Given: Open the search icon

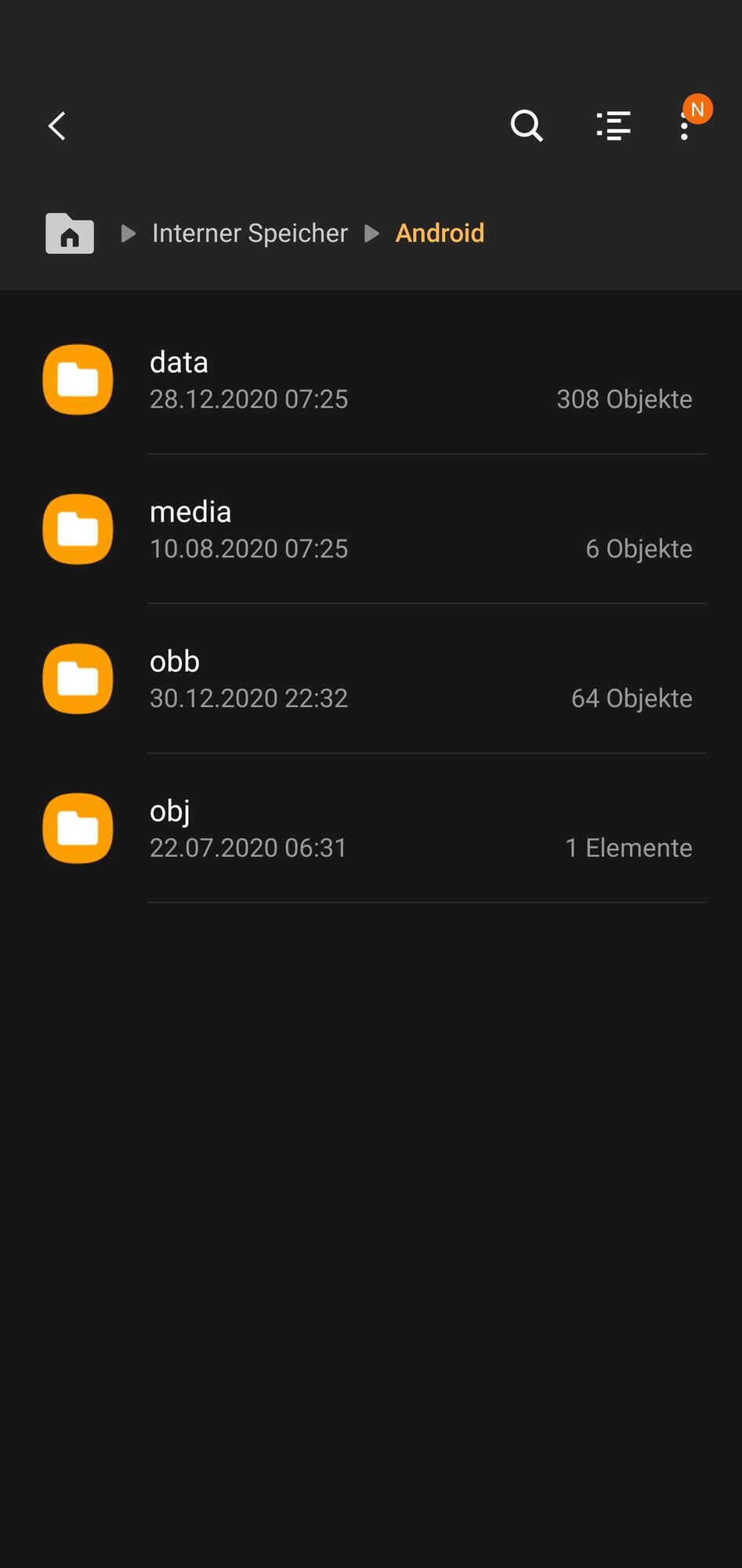Looking at the screenshot, I should click(527, 125).
